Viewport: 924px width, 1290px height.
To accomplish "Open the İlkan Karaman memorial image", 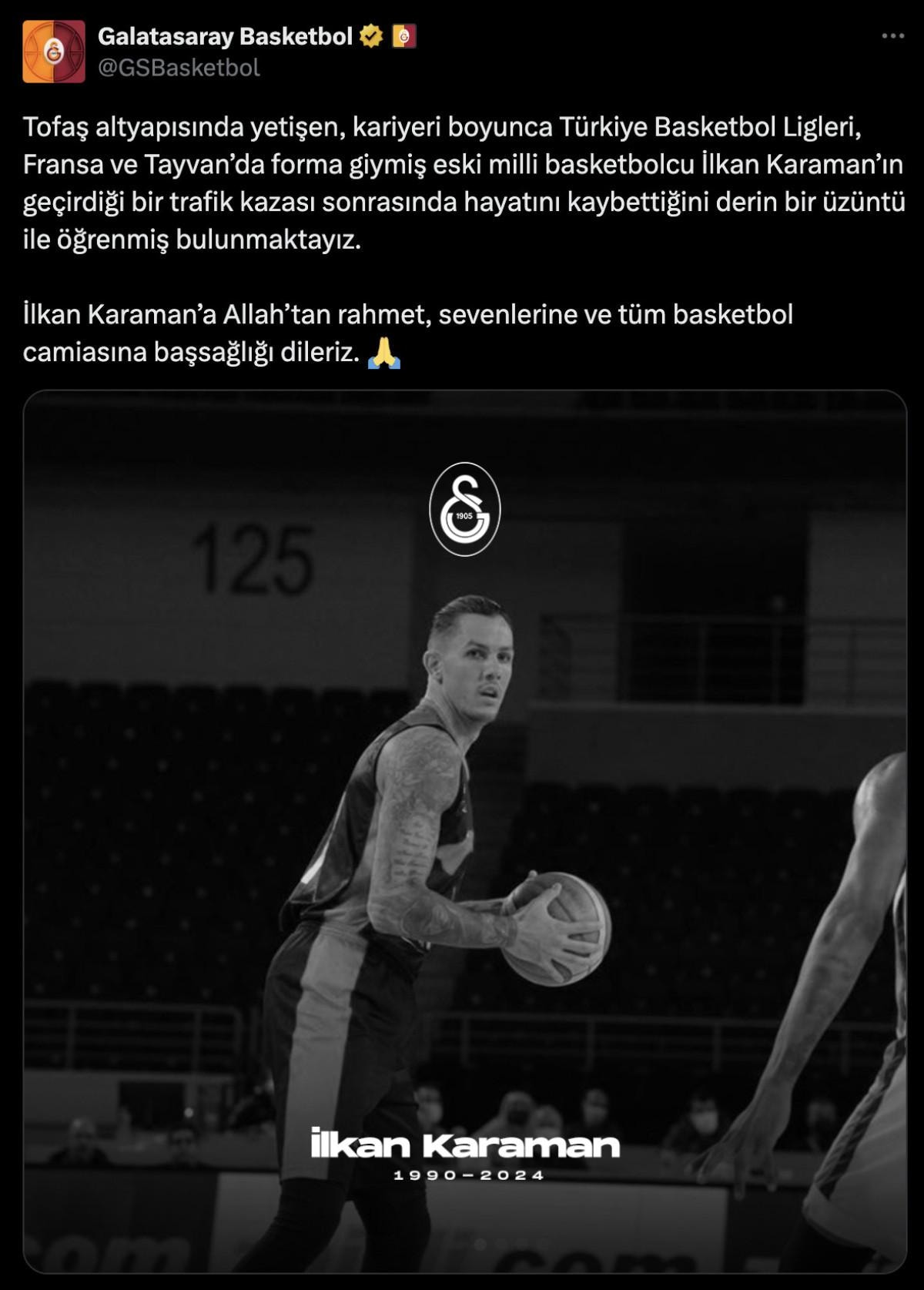I will [465, 832].
